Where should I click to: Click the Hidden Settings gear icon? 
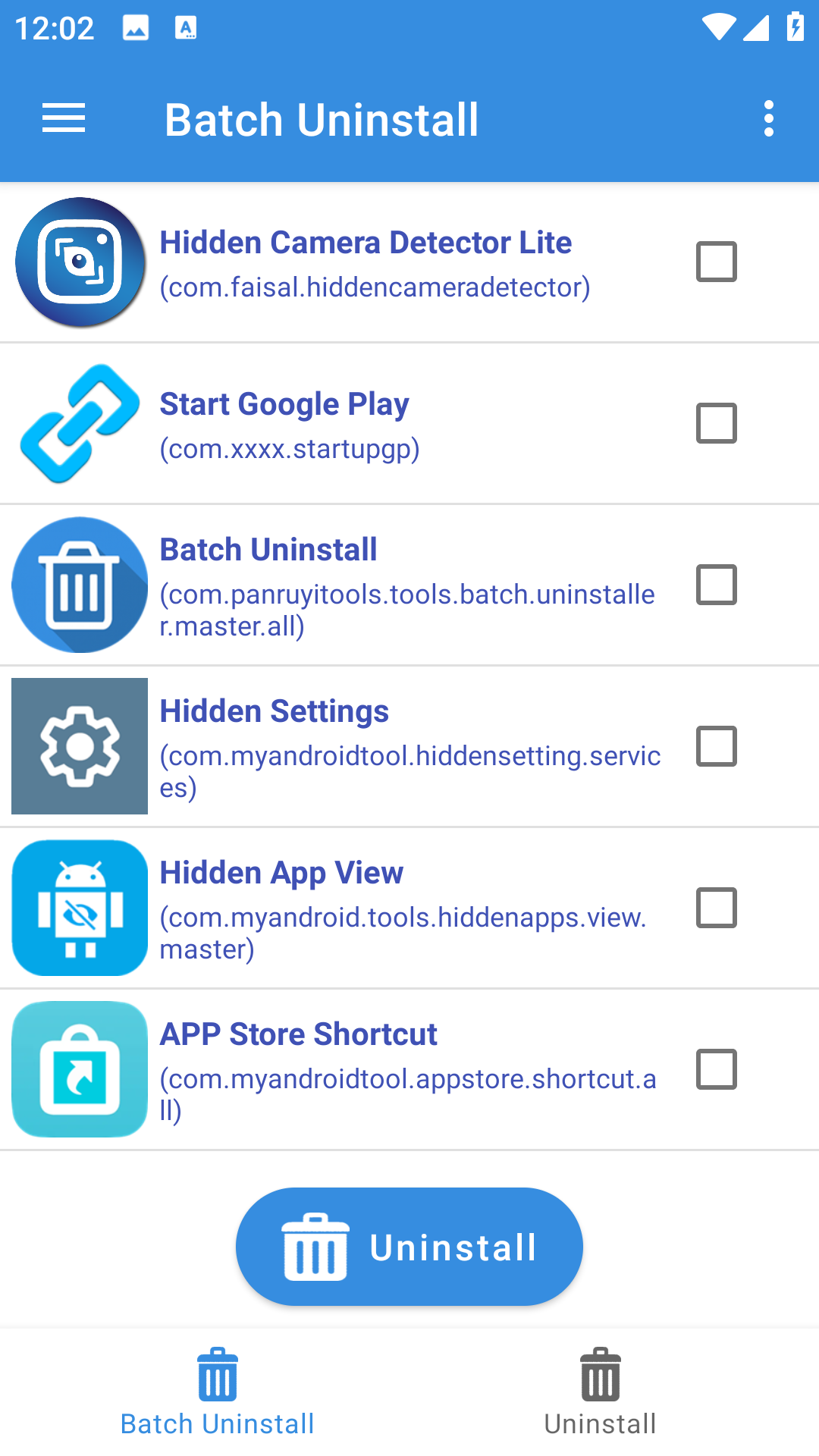point(79,746)
